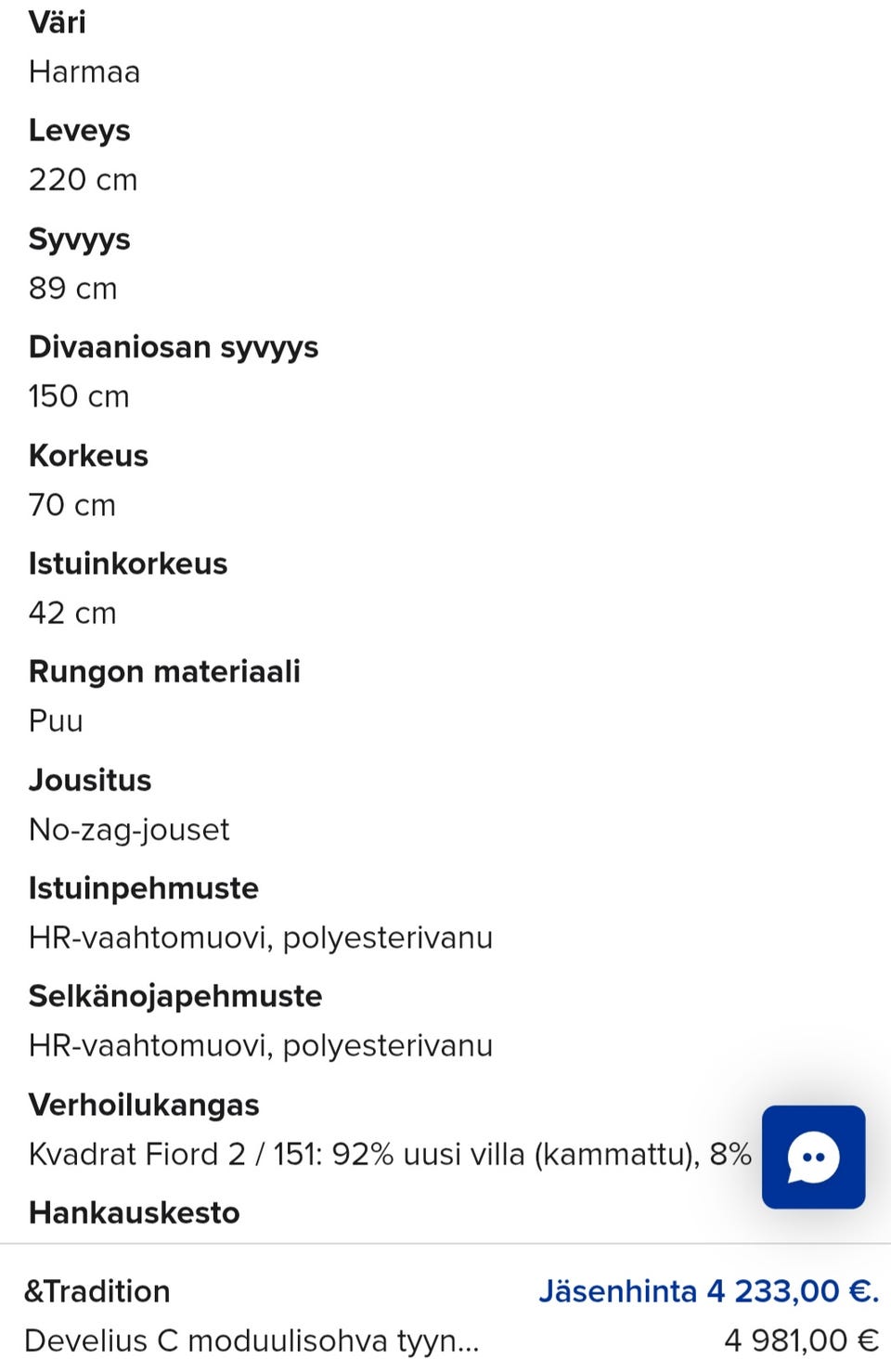Select the Istuinkorkeus label
The height and width of the screenshot is (1372, 891).
tap(128, 563)
